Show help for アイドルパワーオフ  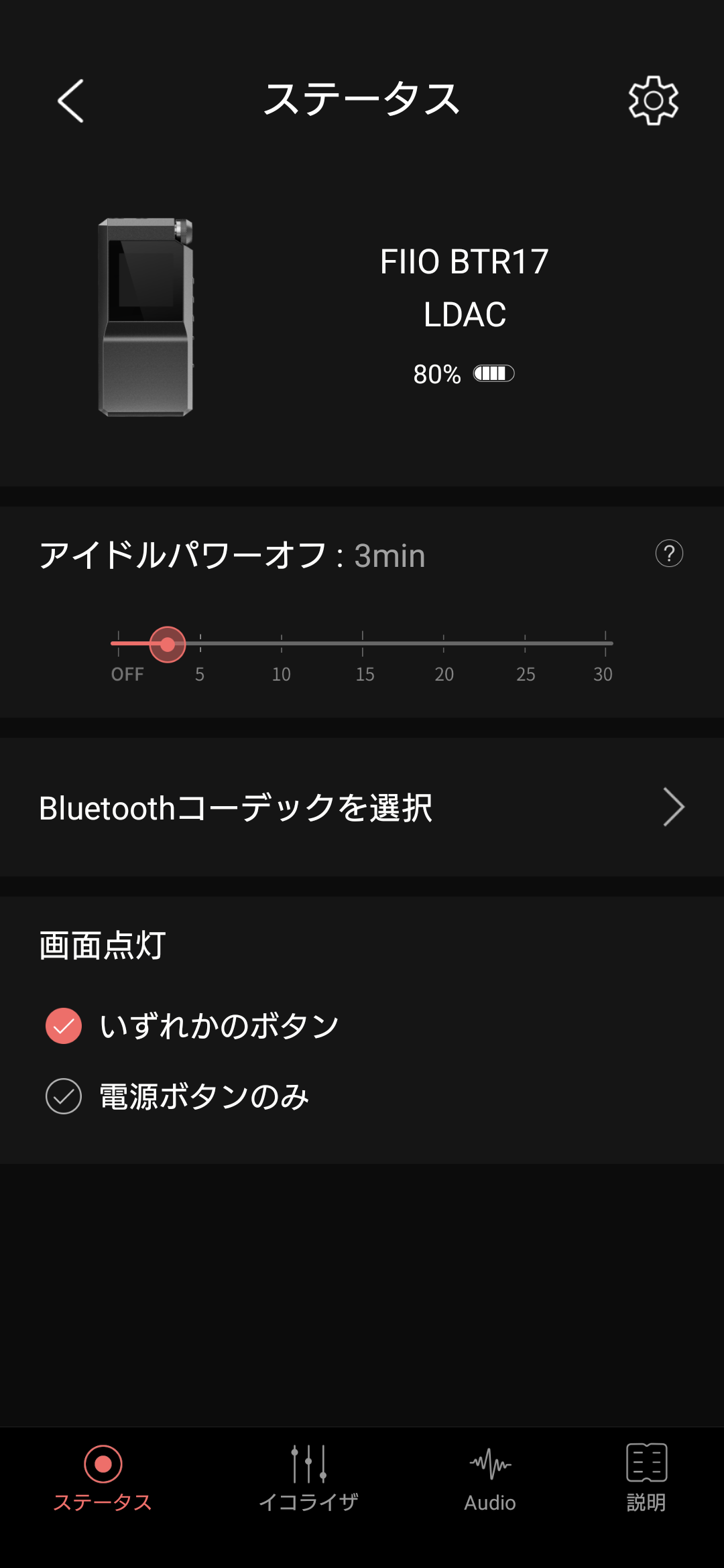(x=668, y=553)
